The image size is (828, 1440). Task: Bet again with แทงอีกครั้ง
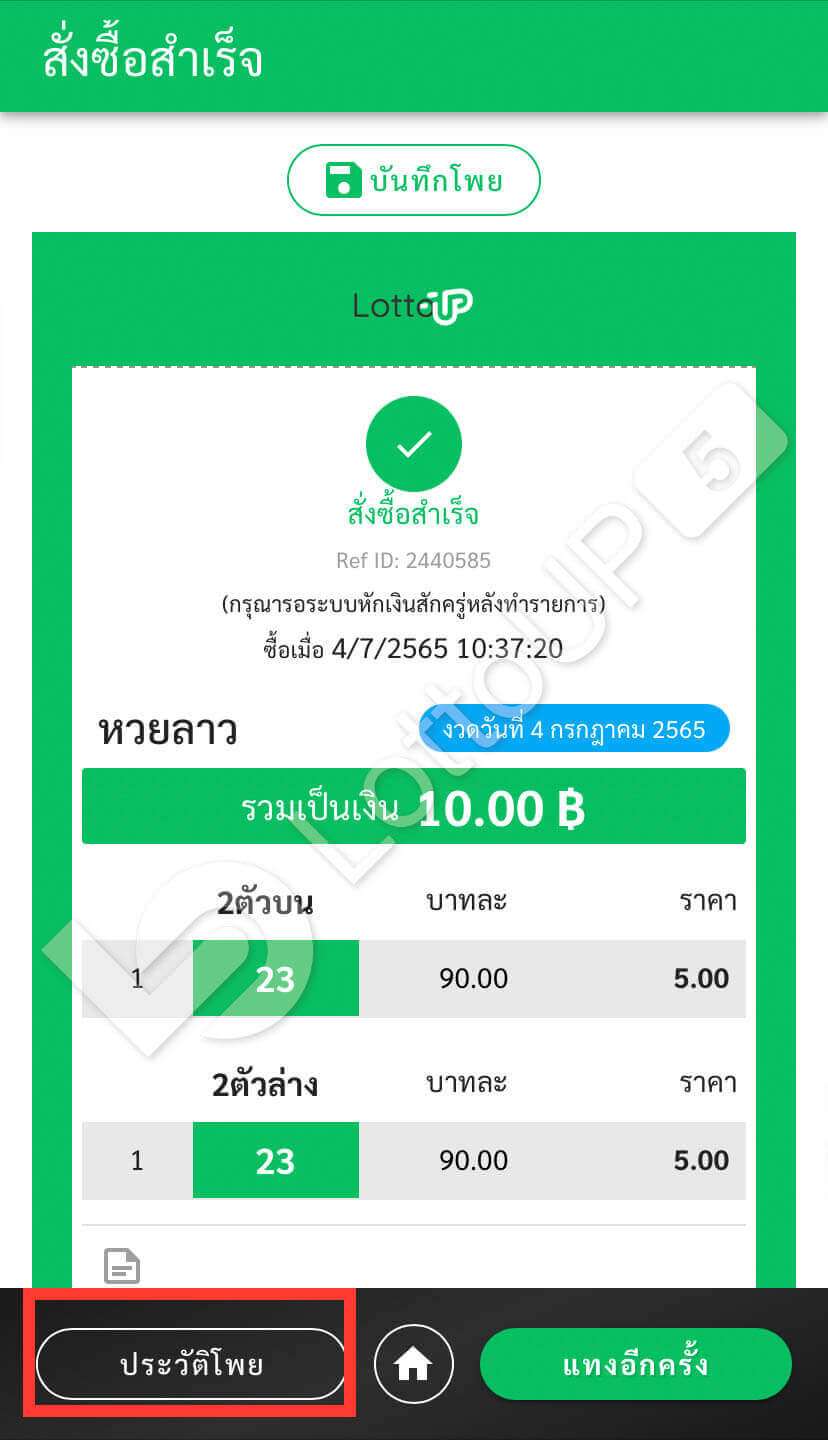[x=636, y=1364]
